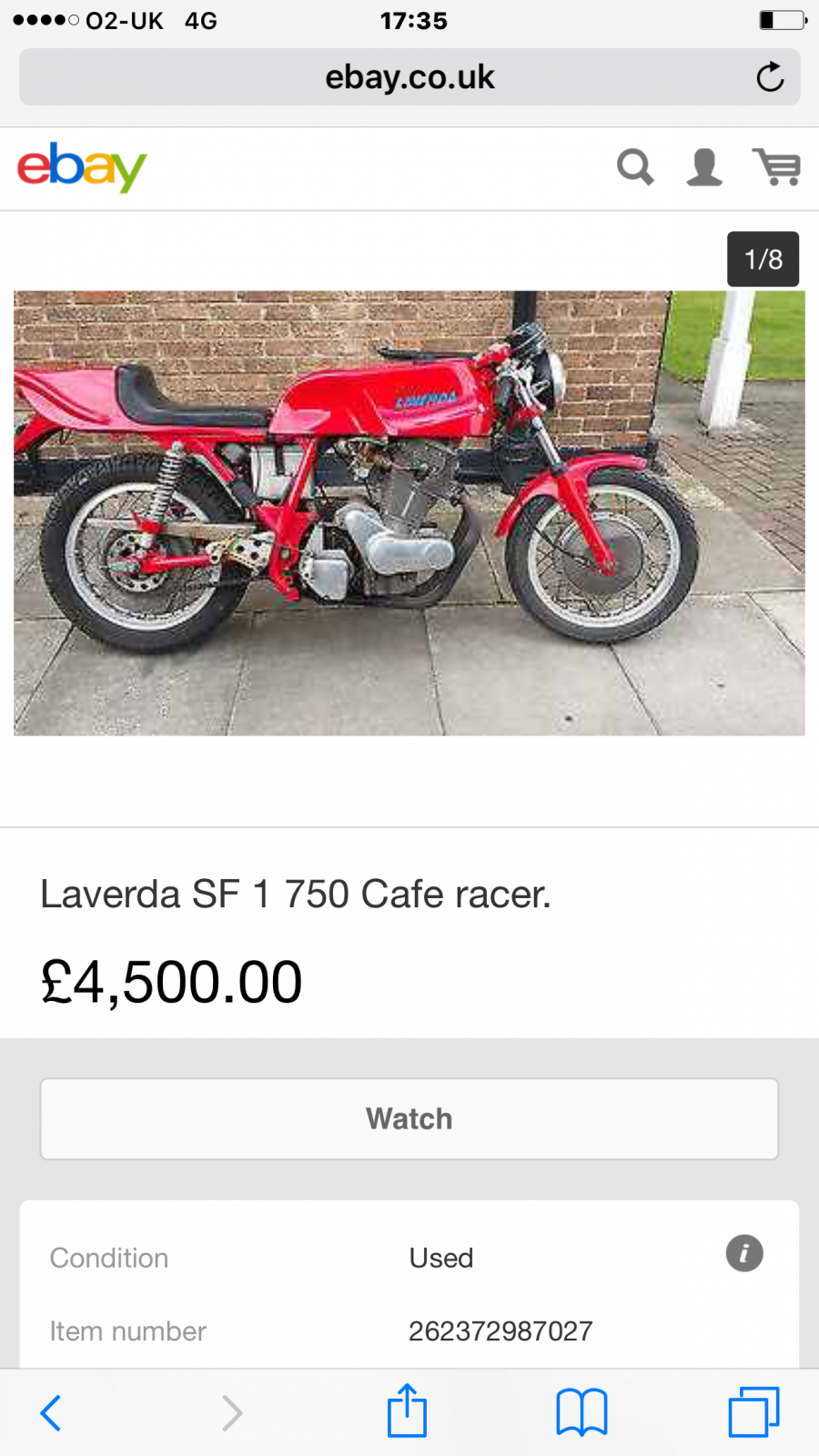Add this item to Watch list
Viewport: 819px width, 1456px height.
409,1118
